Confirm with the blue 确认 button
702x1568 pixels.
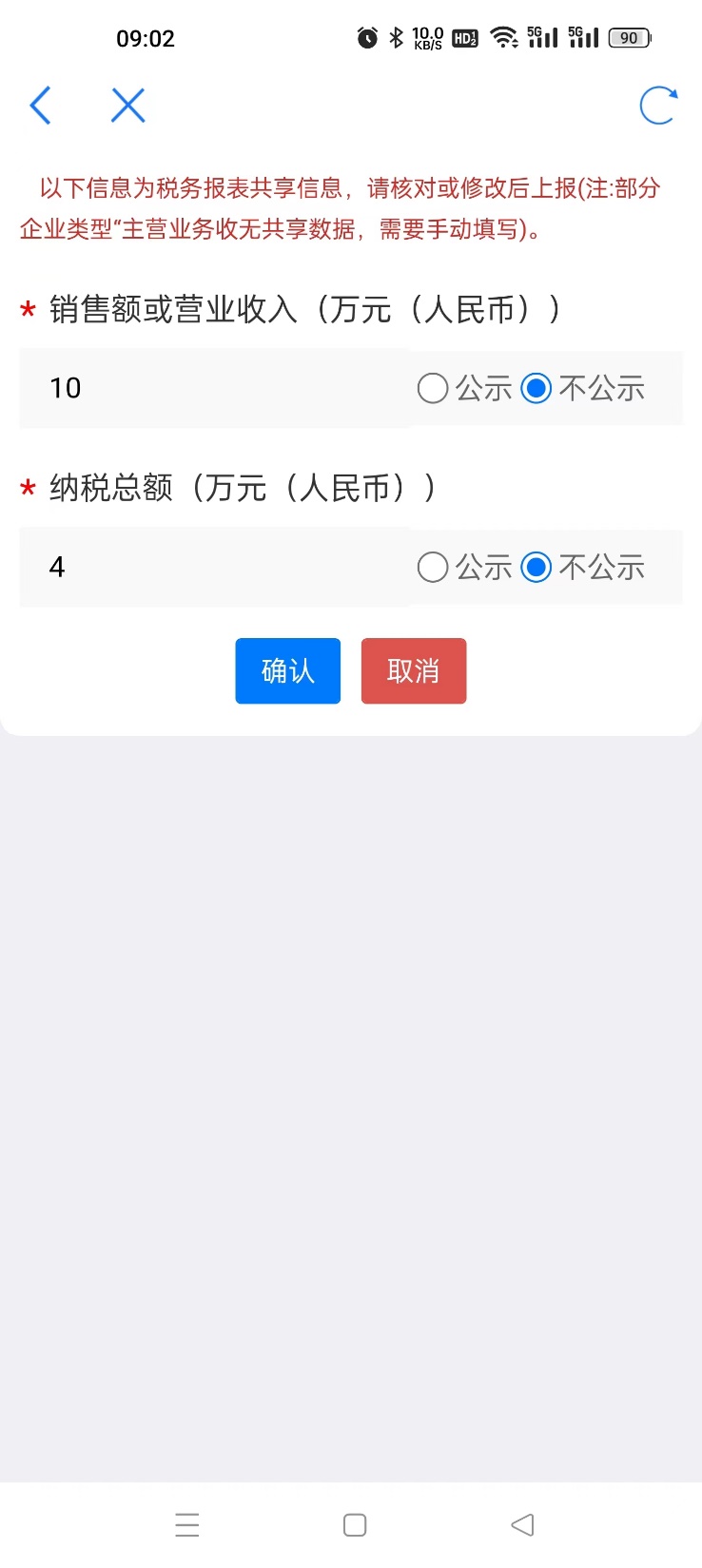[x=287, y=671]
